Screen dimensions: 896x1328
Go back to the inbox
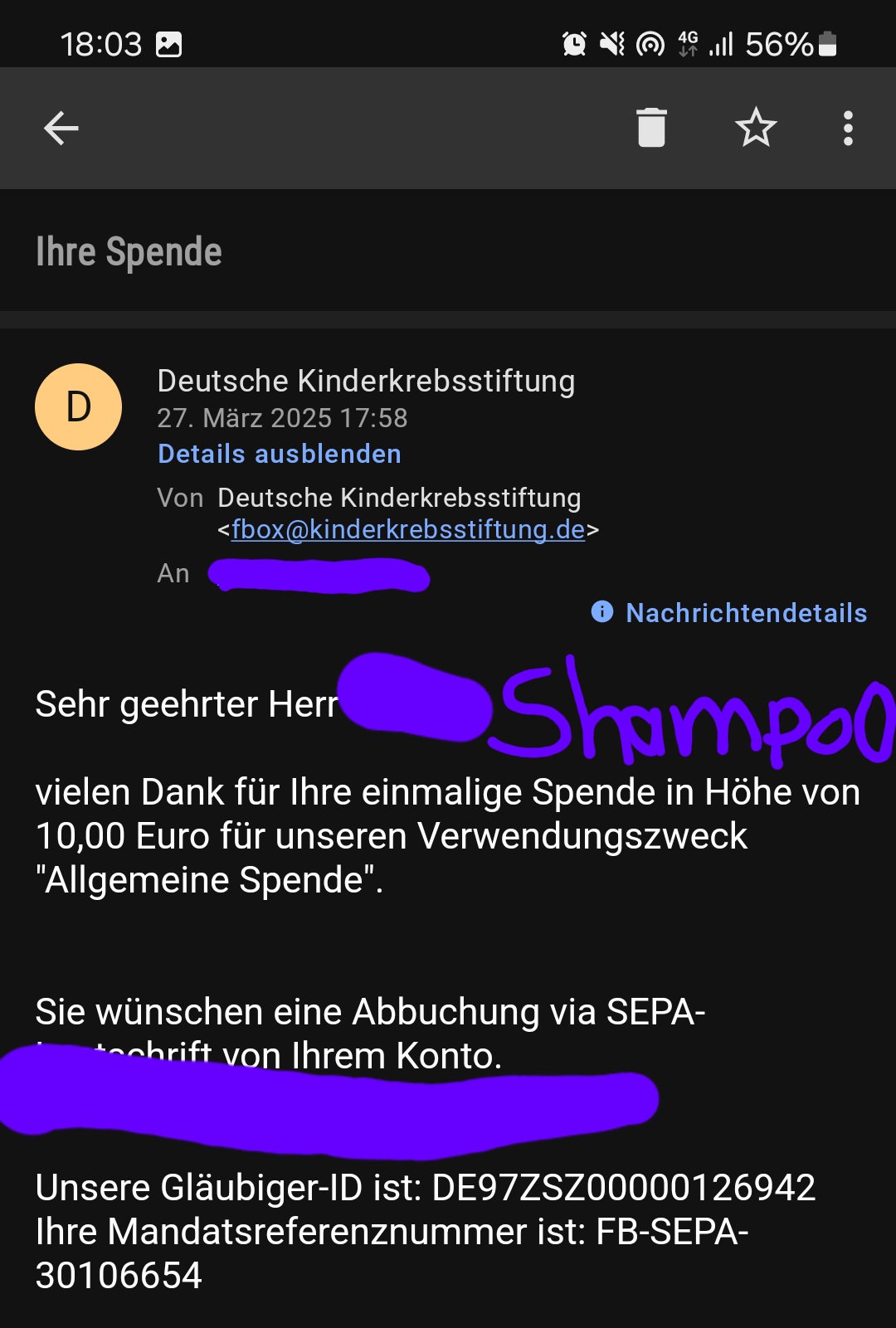click(x=61, y=129)
